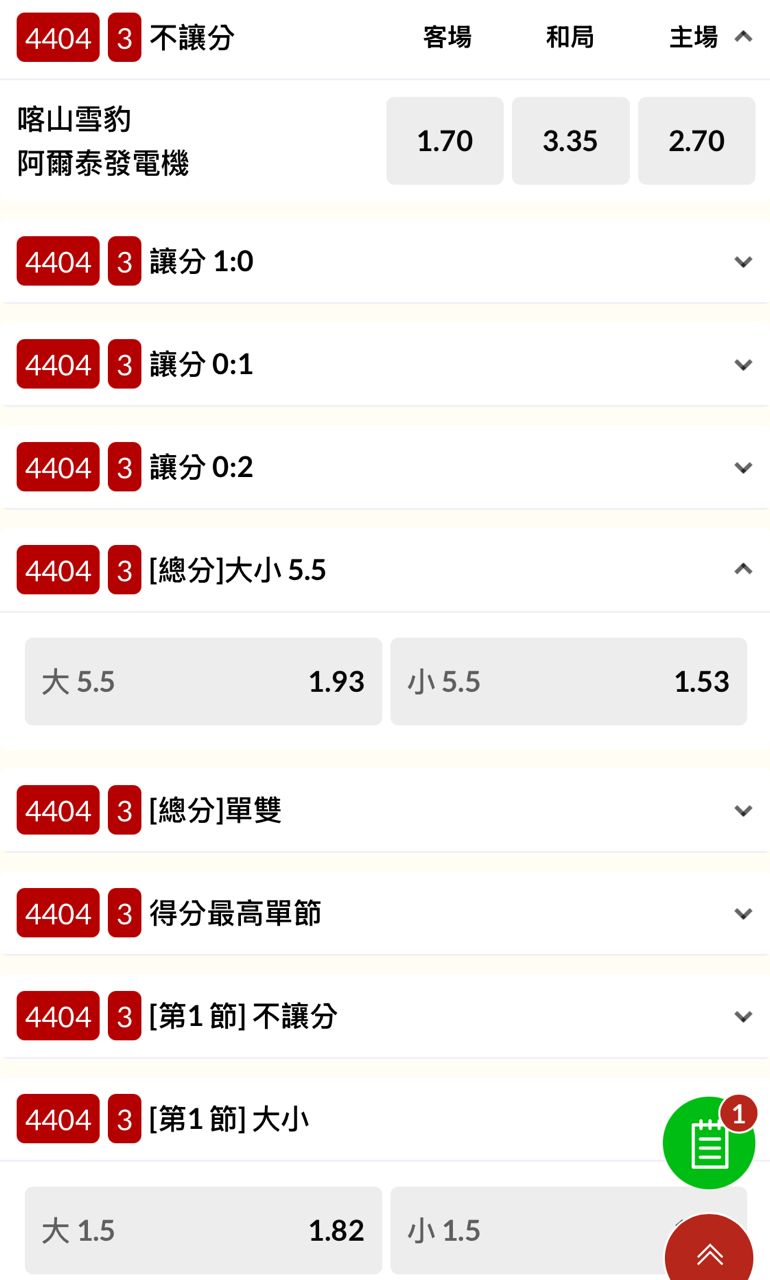Expand the 讓分 1:0 market
The image size is (770, 1280).
742,262
